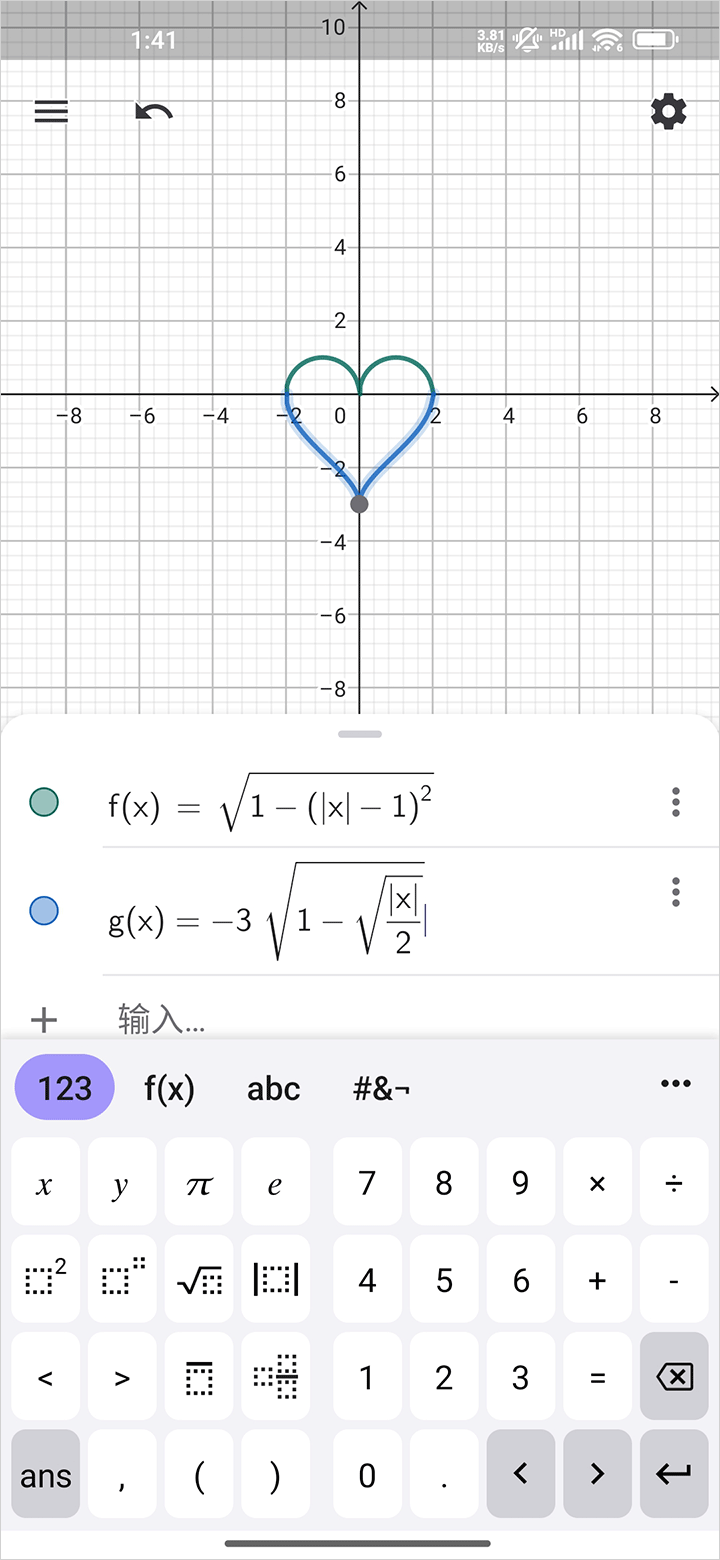720x1560 pixels.
Task: Open more options for f(x)
Action: [x=676, y=801]
